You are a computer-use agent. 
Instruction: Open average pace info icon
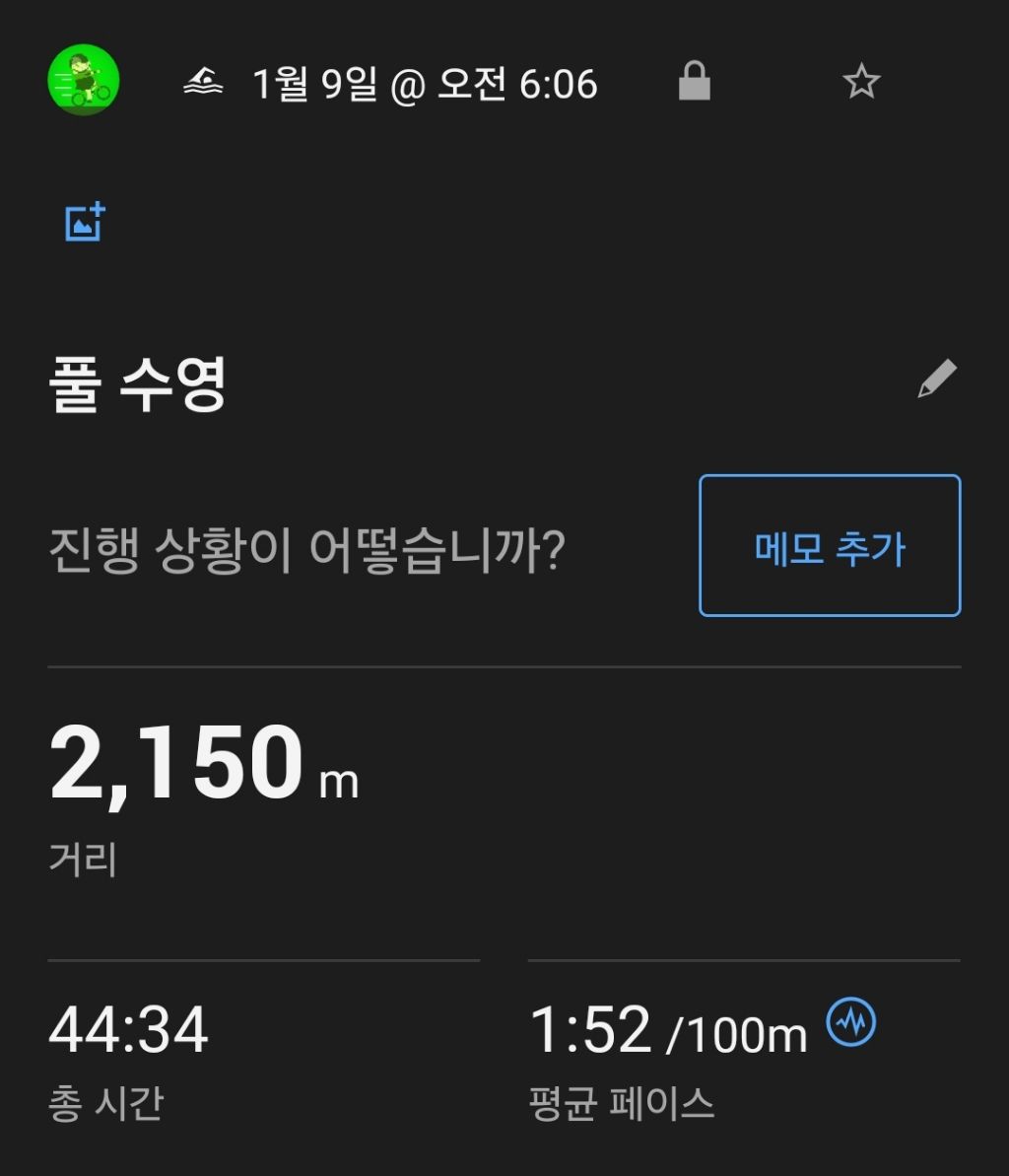[x=851, y=1022]
